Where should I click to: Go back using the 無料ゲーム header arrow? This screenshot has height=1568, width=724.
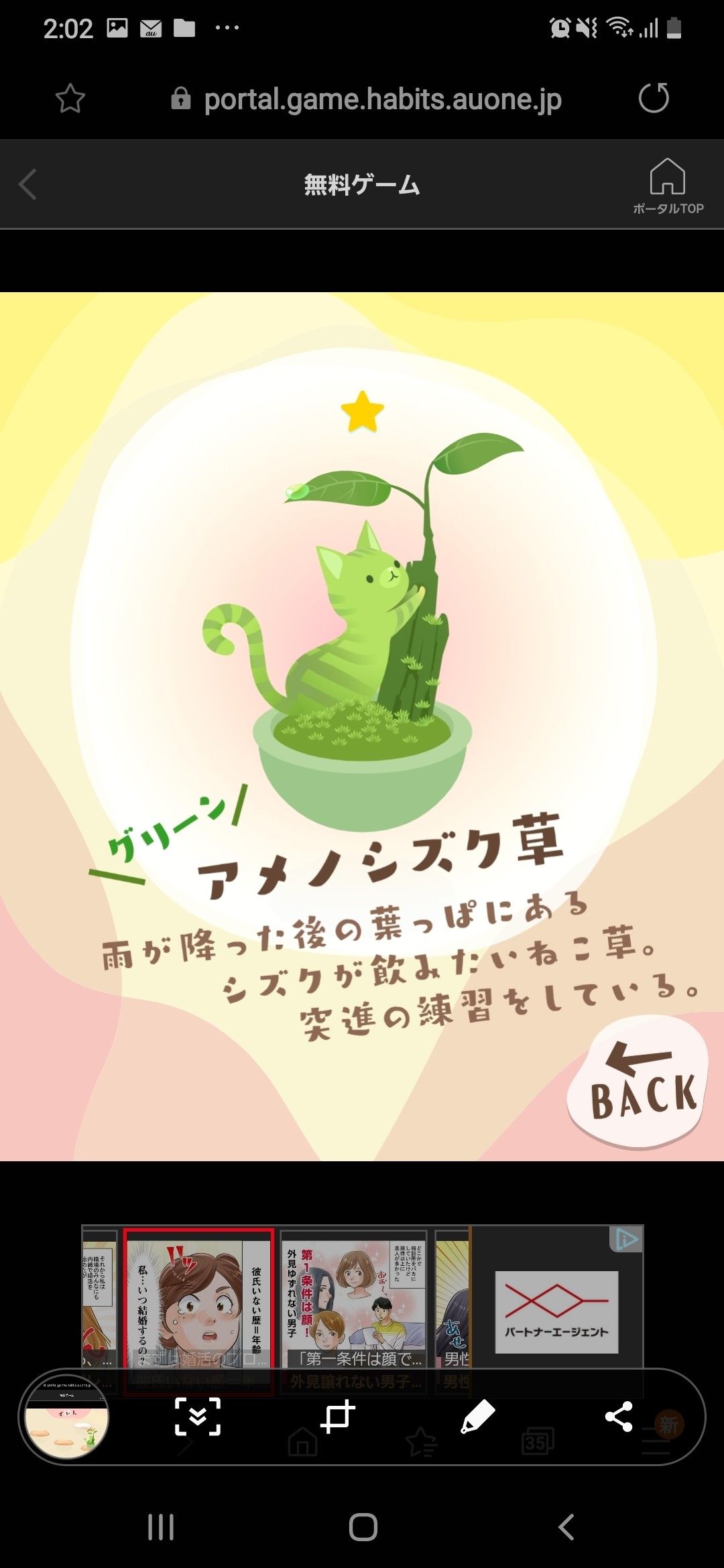28,185
